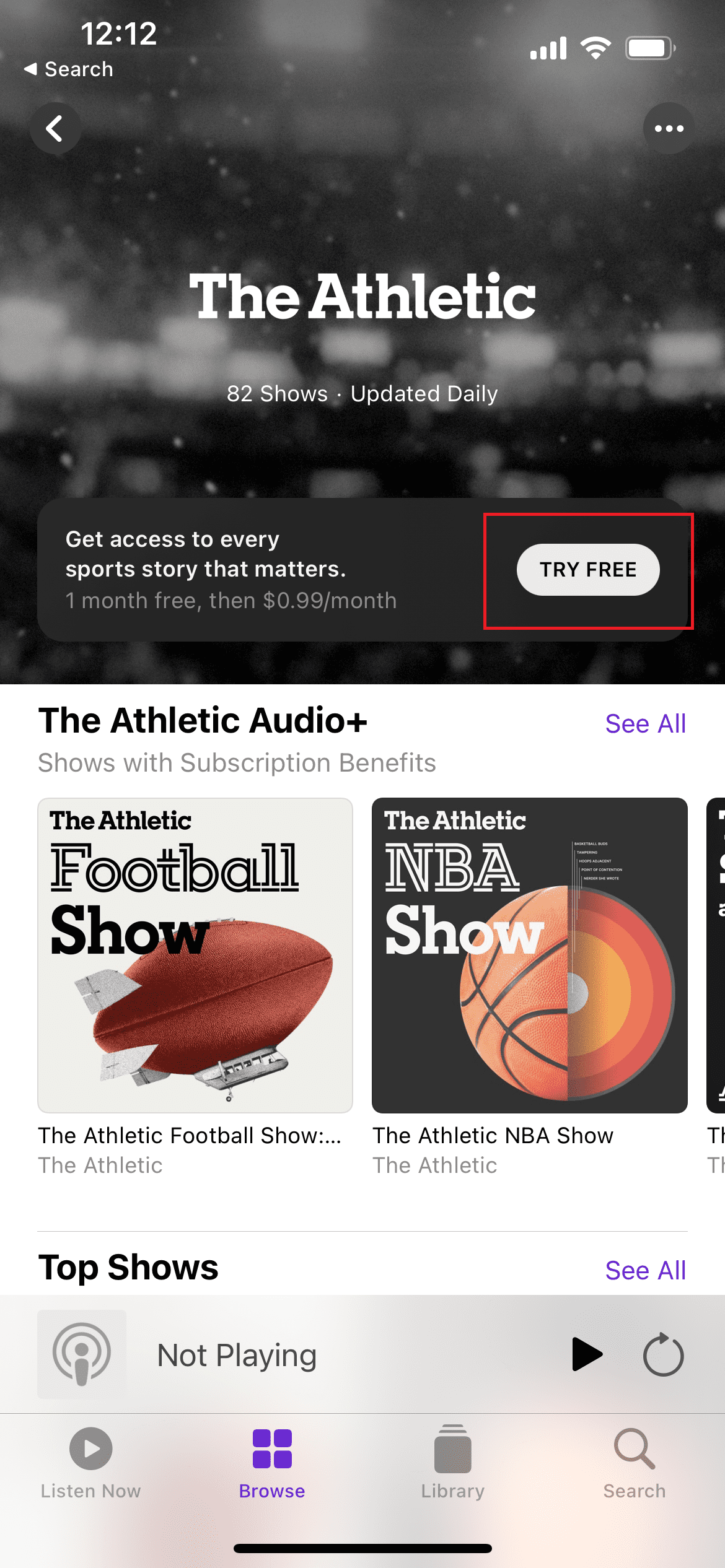Select the Browse tab
This screenshot has width=725, height=1568.
(272, 1463)
